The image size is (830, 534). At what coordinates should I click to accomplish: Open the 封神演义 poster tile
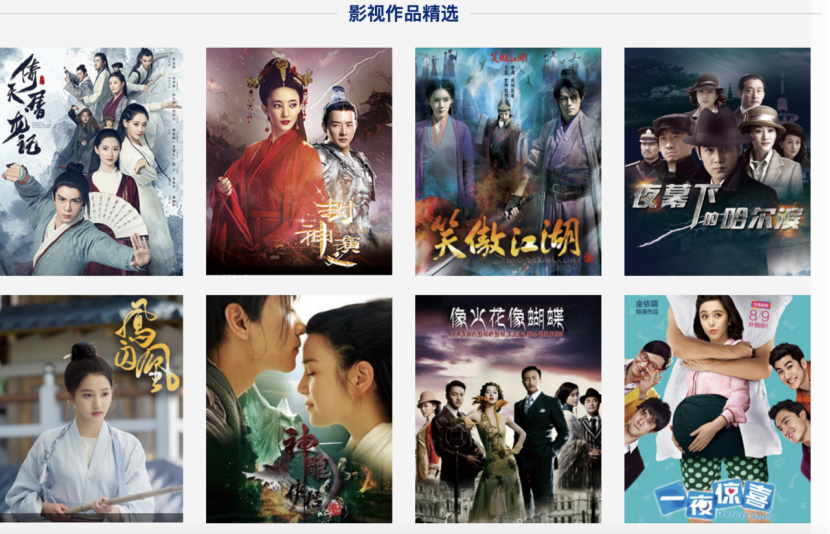(299, 161)
